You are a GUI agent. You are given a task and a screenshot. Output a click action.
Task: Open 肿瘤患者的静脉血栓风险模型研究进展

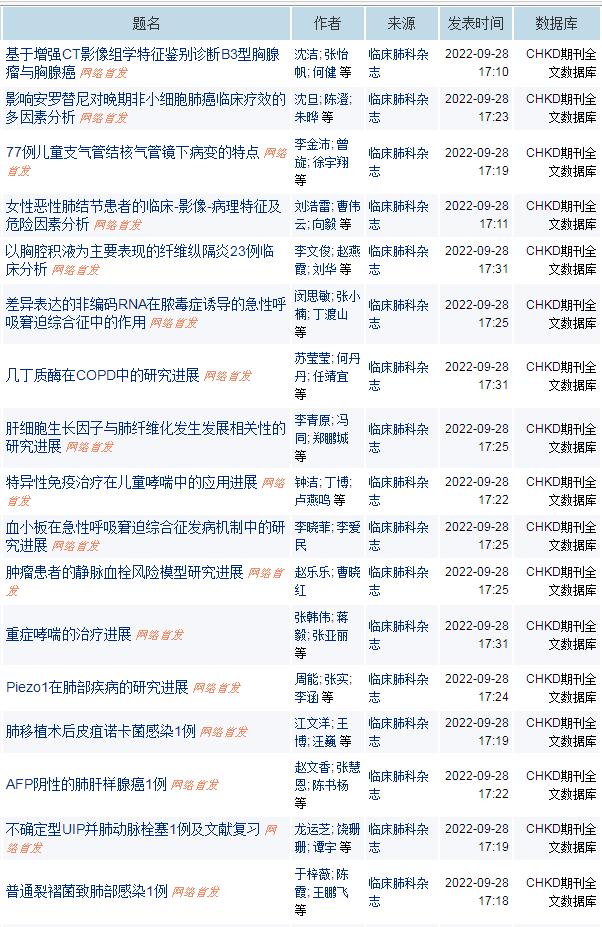tap(124, 572)
